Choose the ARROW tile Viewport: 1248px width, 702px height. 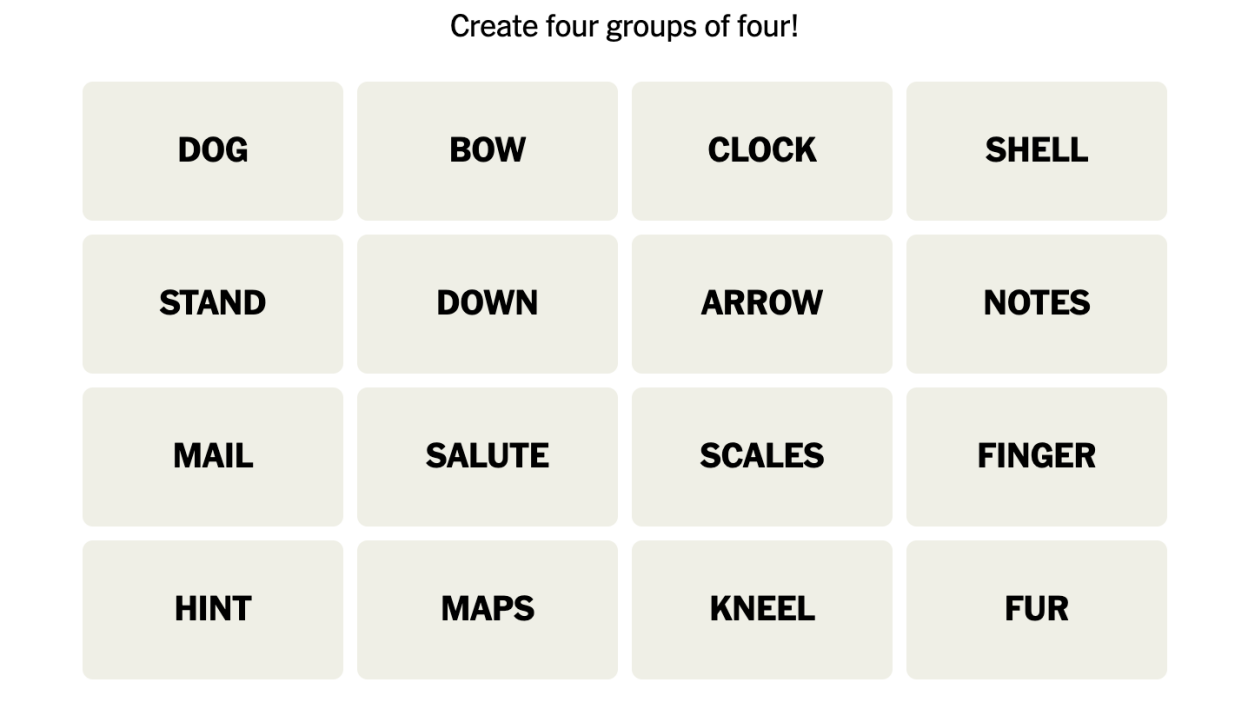click(761, 303)
